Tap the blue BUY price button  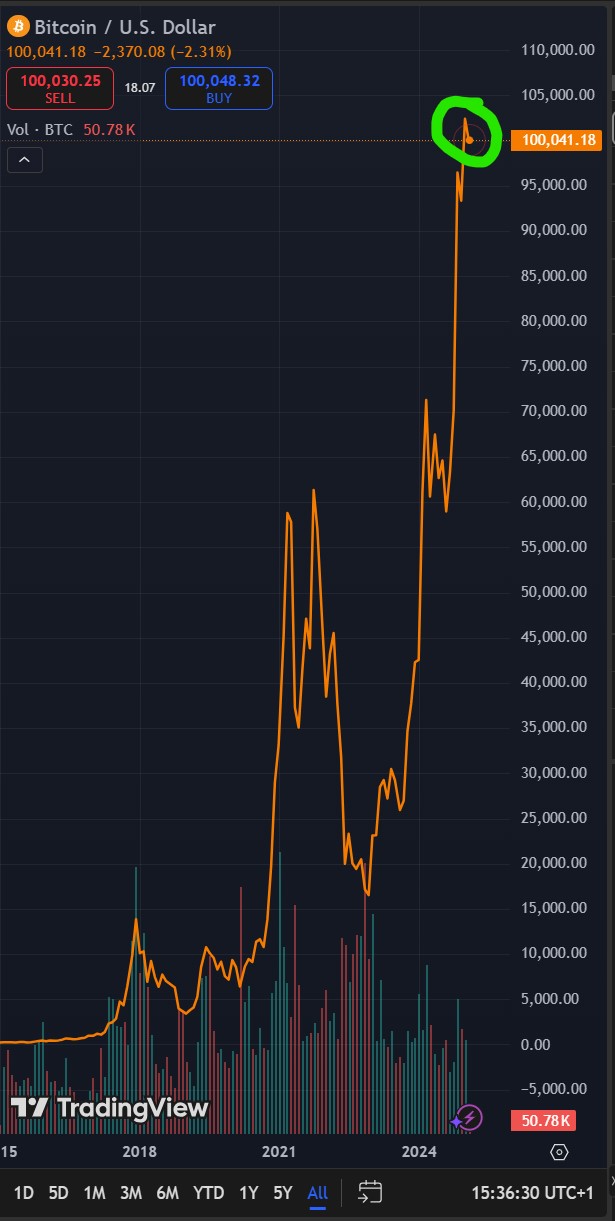[219, 88]
